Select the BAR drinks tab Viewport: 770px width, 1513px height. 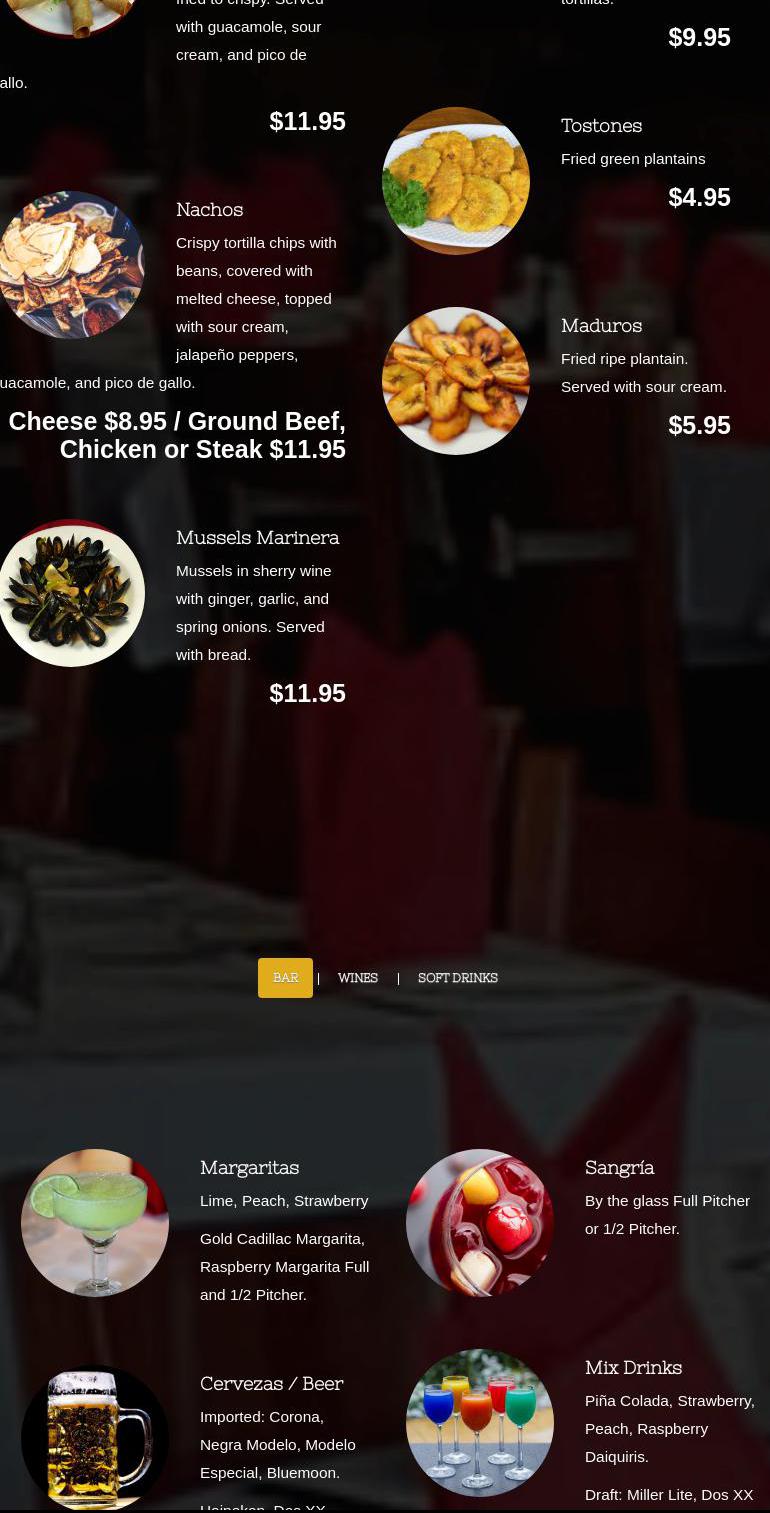[x=285, y=978]
